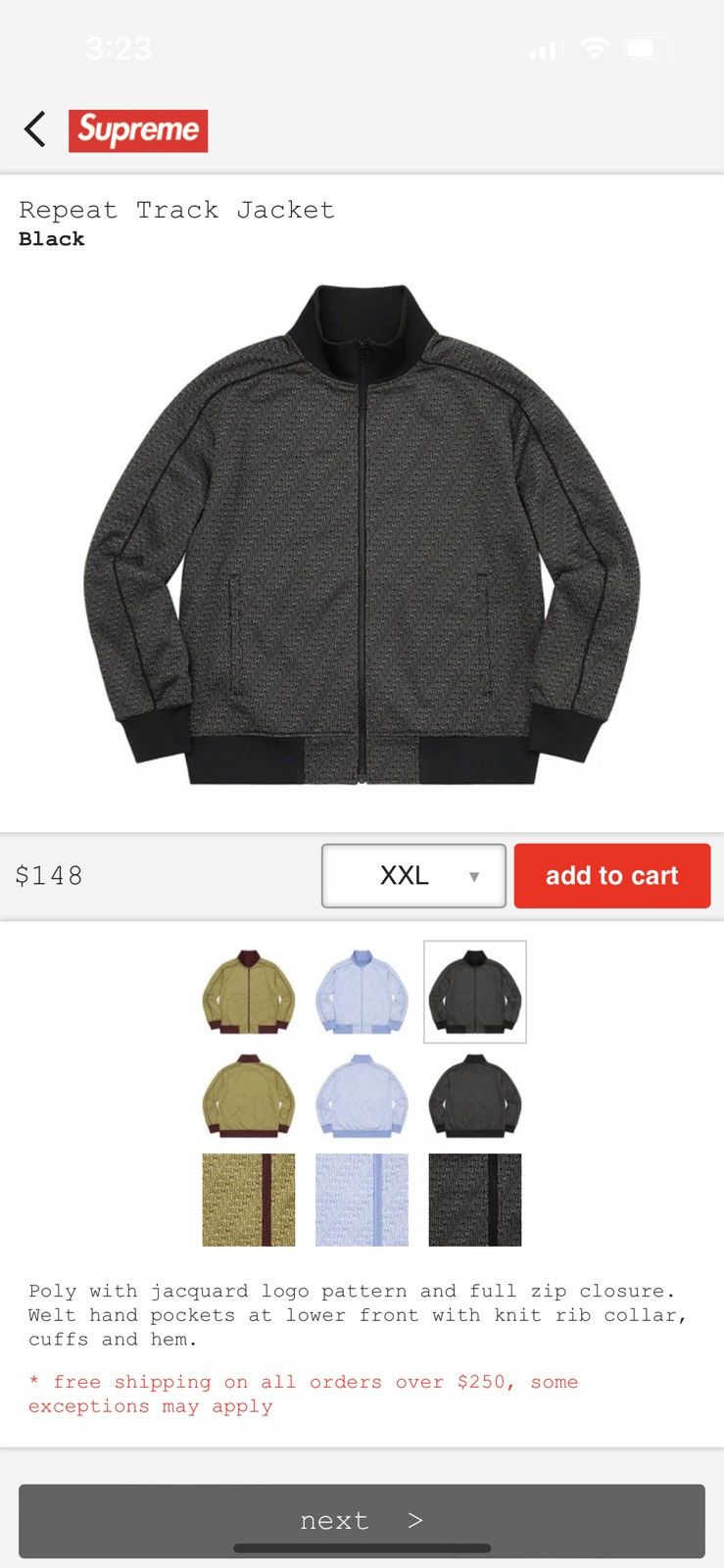Image resolution: width=724 pixels, height=1568 pixels.
Task: Open the light blue fabric close-up thumbnail
Action: [362, 1200]
